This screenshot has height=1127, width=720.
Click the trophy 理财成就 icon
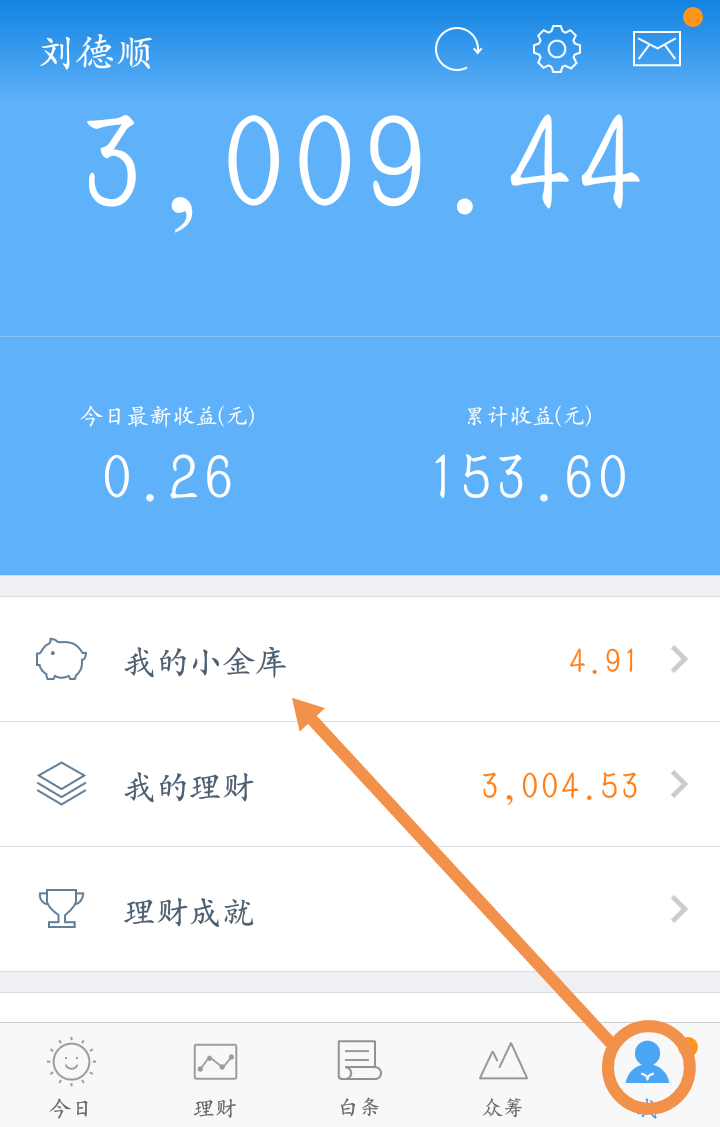(x=62, y=909)
